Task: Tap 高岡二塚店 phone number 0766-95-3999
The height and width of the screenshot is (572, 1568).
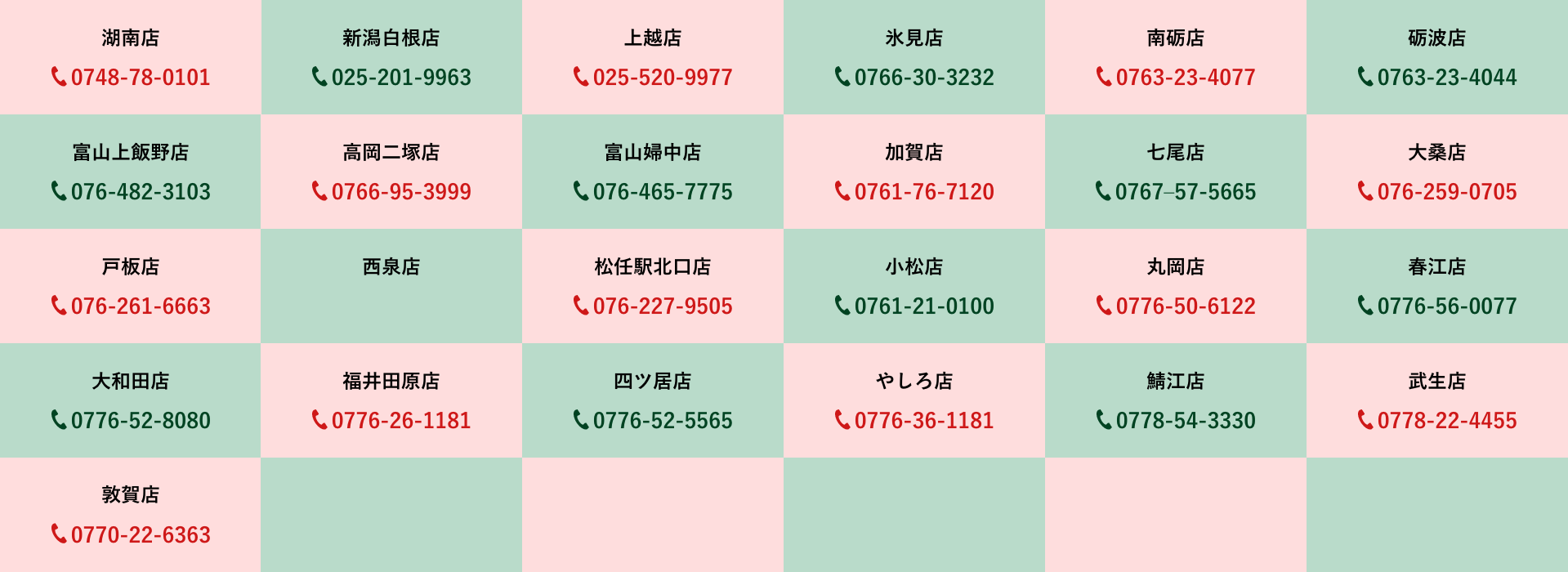Action: (391, 192)
